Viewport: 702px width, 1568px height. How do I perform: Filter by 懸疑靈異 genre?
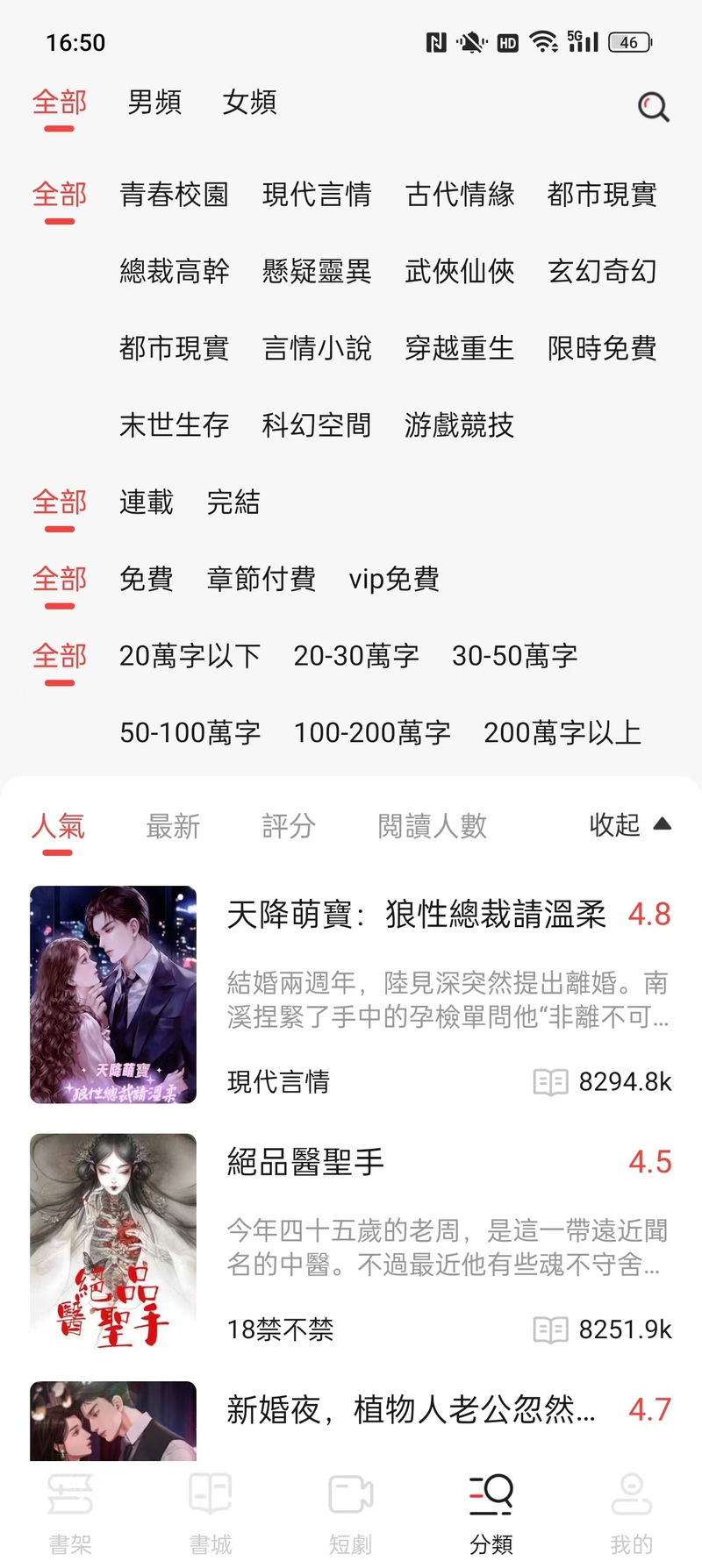[x=317, y=272]
